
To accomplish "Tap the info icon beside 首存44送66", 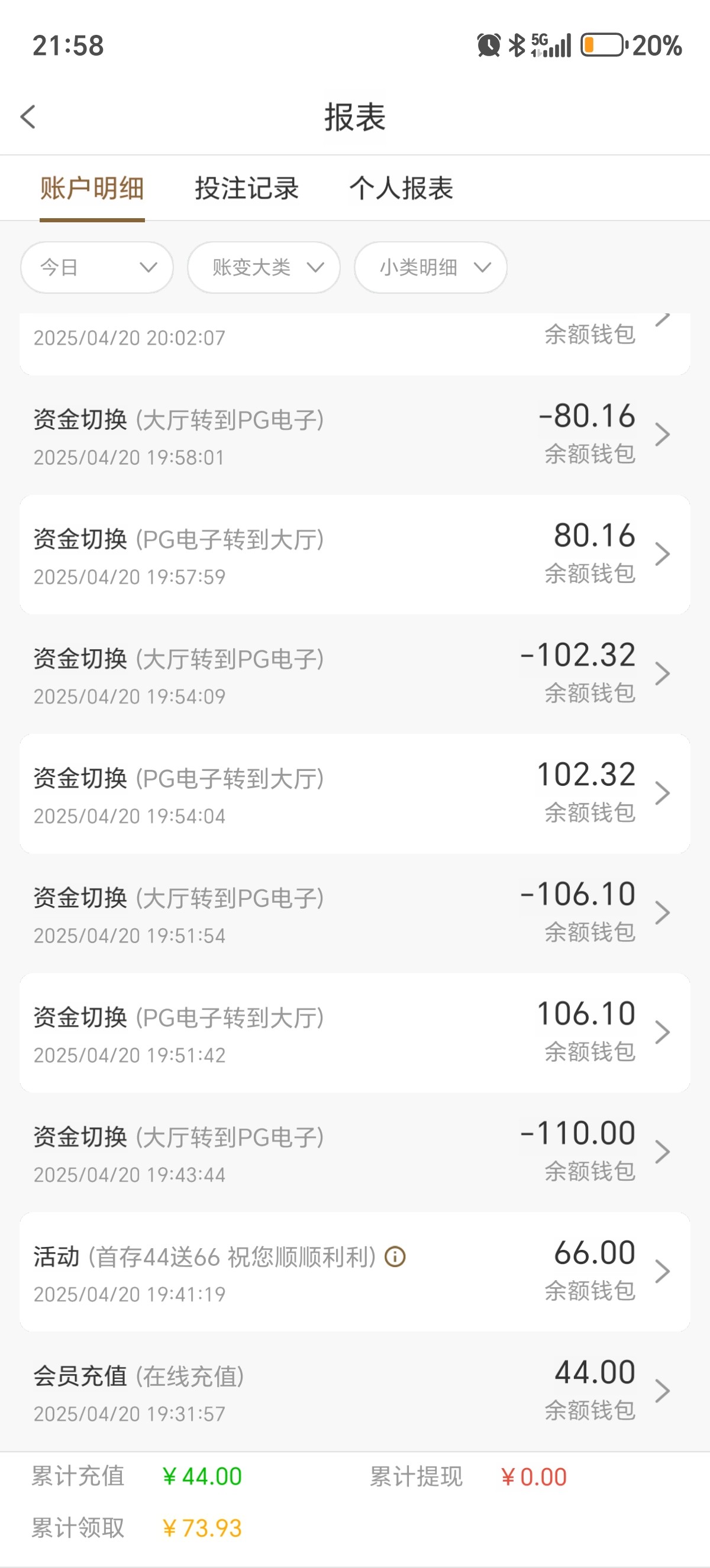I will tap(395, 1256).
